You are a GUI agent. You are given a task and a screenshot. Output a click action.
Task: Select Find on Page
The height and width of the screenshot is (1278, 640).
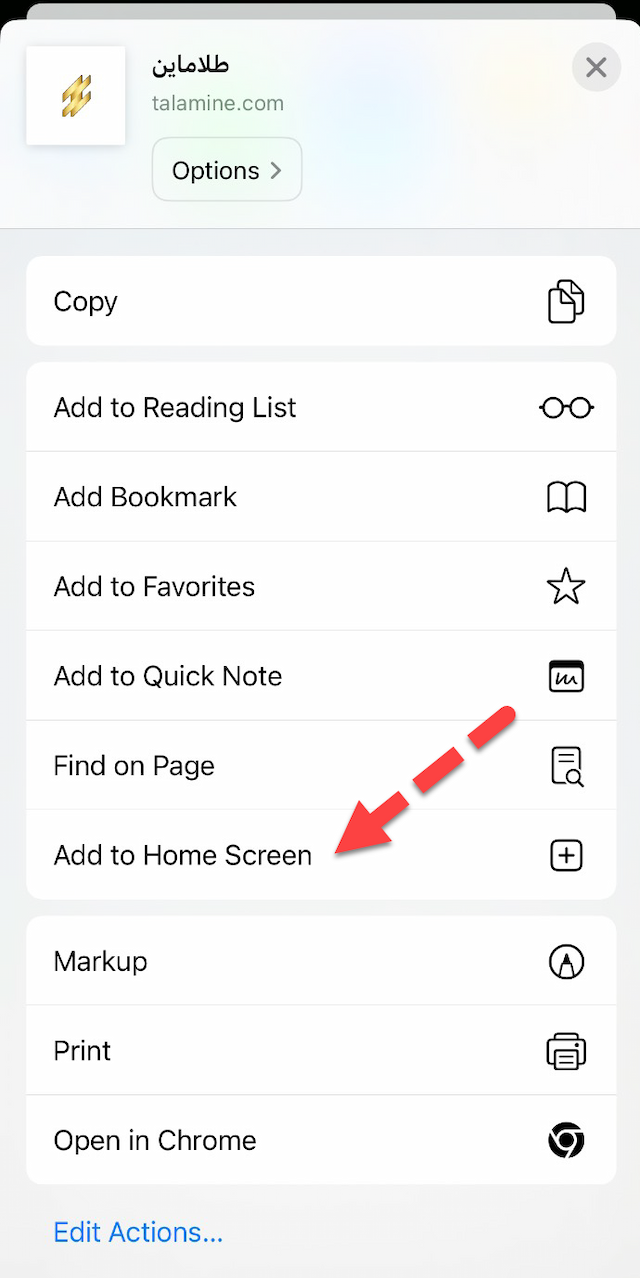point(321,765)
